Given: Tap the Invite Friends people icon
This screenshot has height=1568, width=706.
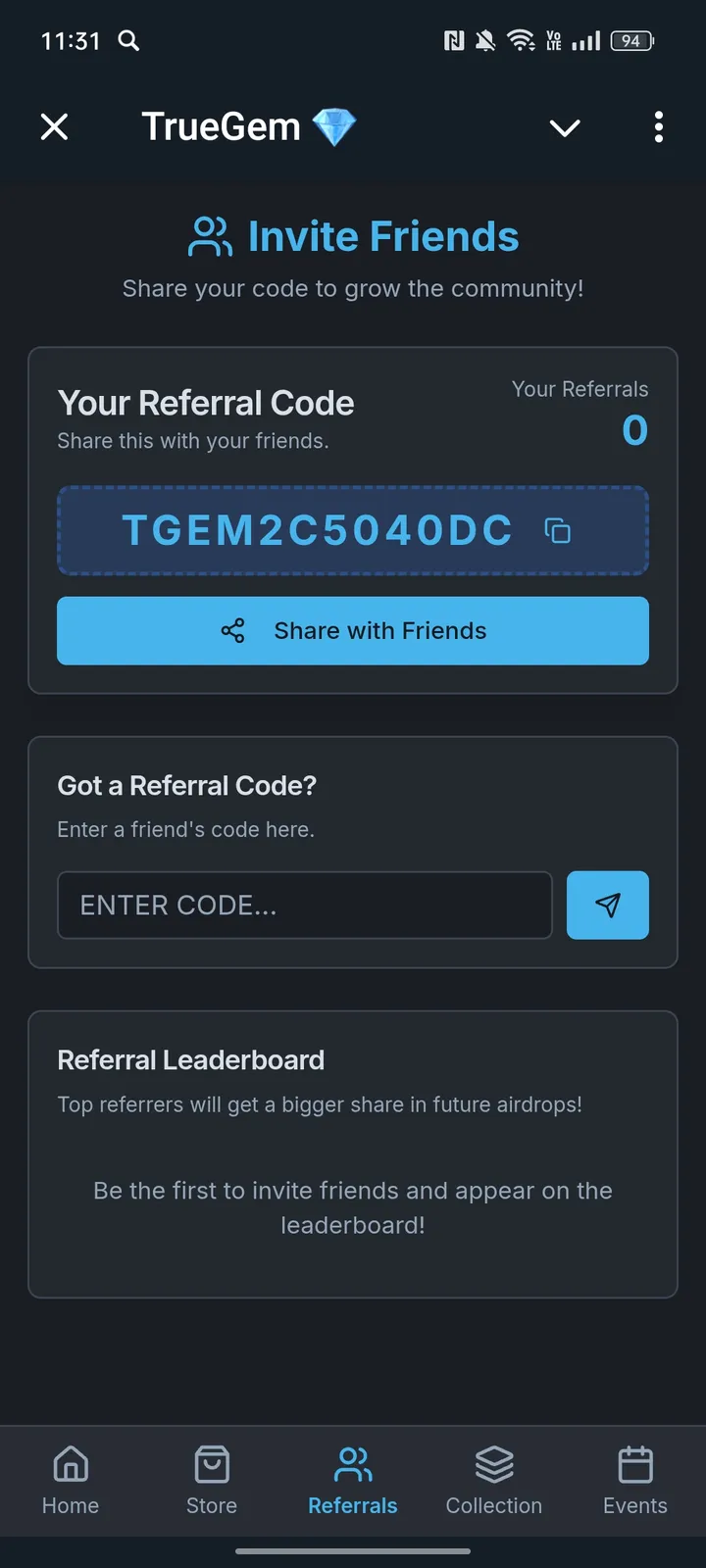Looking at the screenshot, I should pos(209,235).
